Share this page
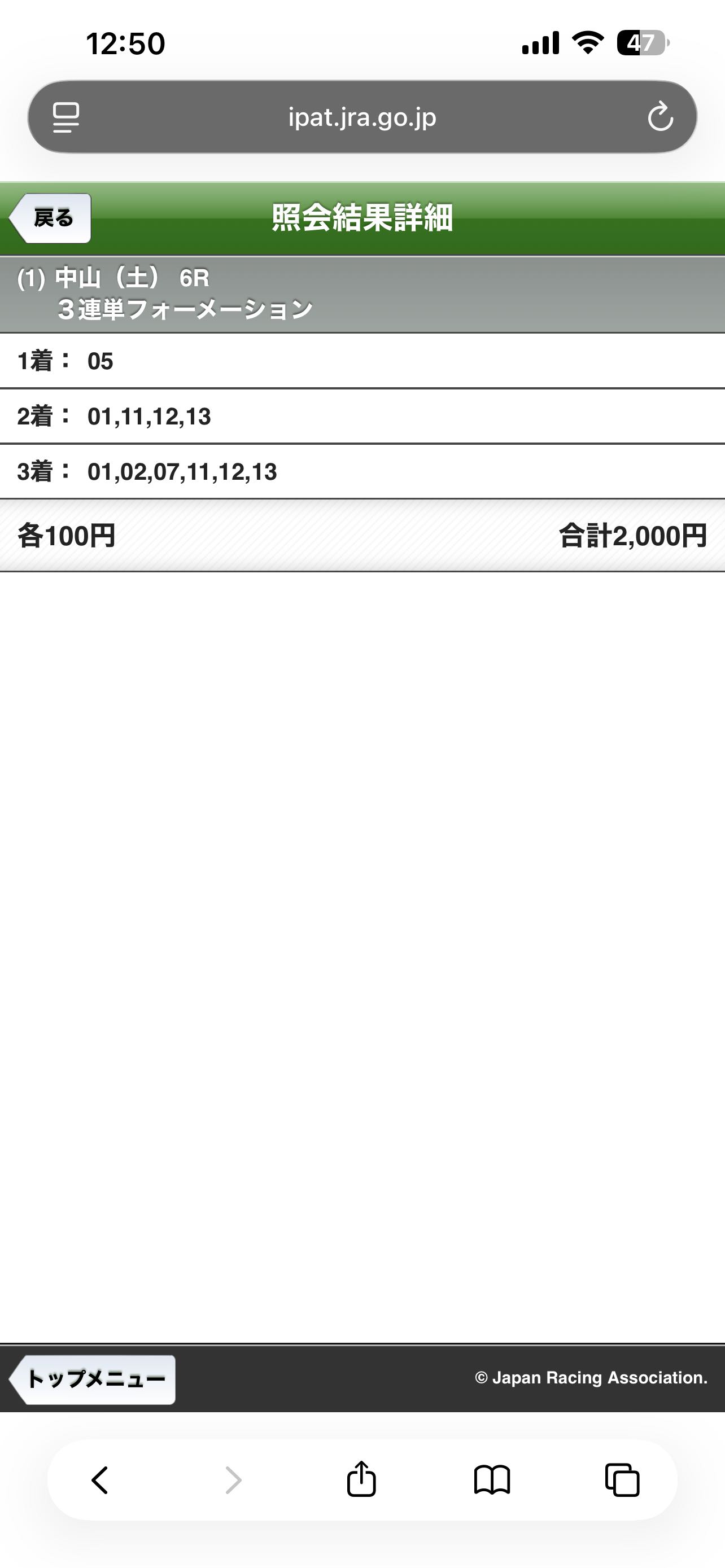This screenshot has height=1568, width=725. tap(361, 1478)
